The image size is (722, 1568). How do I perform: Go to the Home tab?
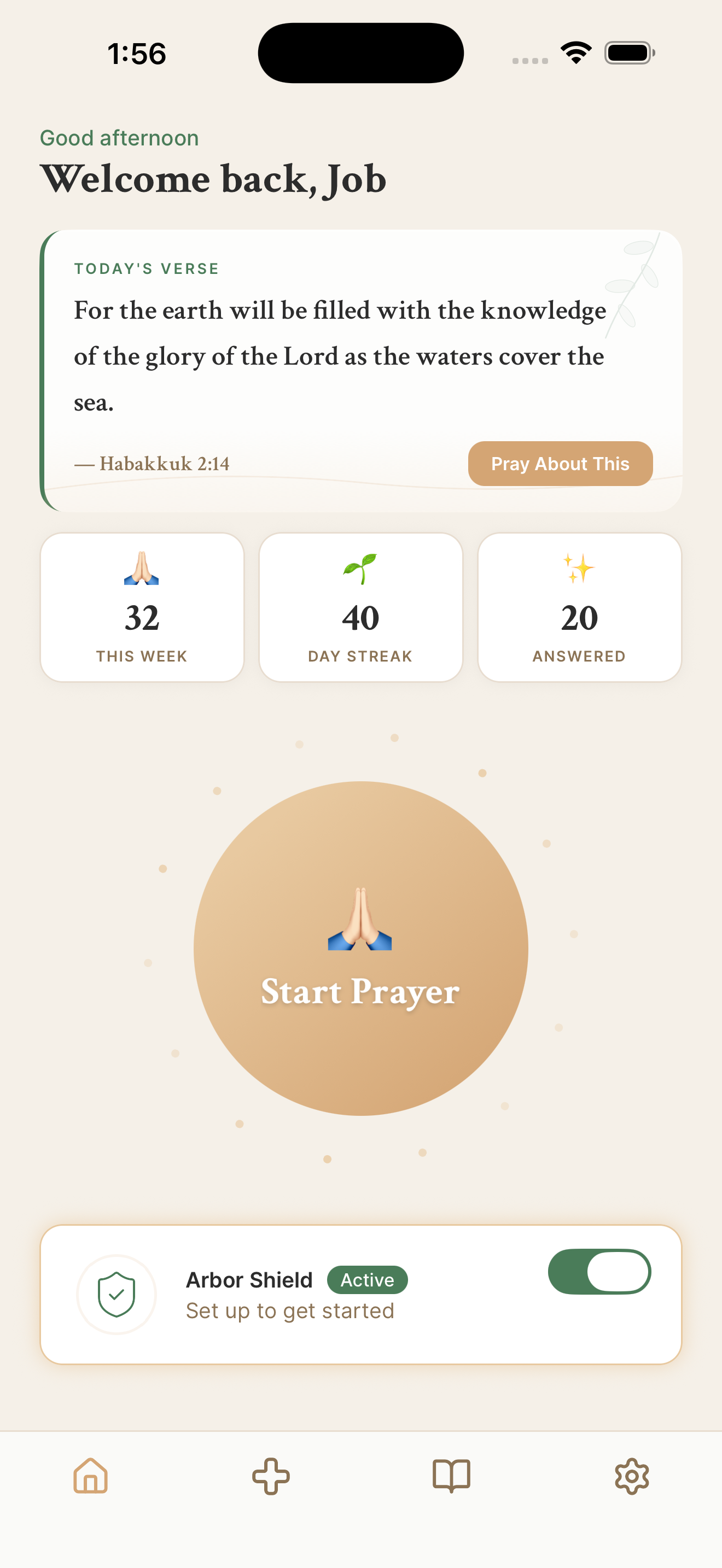(91, 1476)
